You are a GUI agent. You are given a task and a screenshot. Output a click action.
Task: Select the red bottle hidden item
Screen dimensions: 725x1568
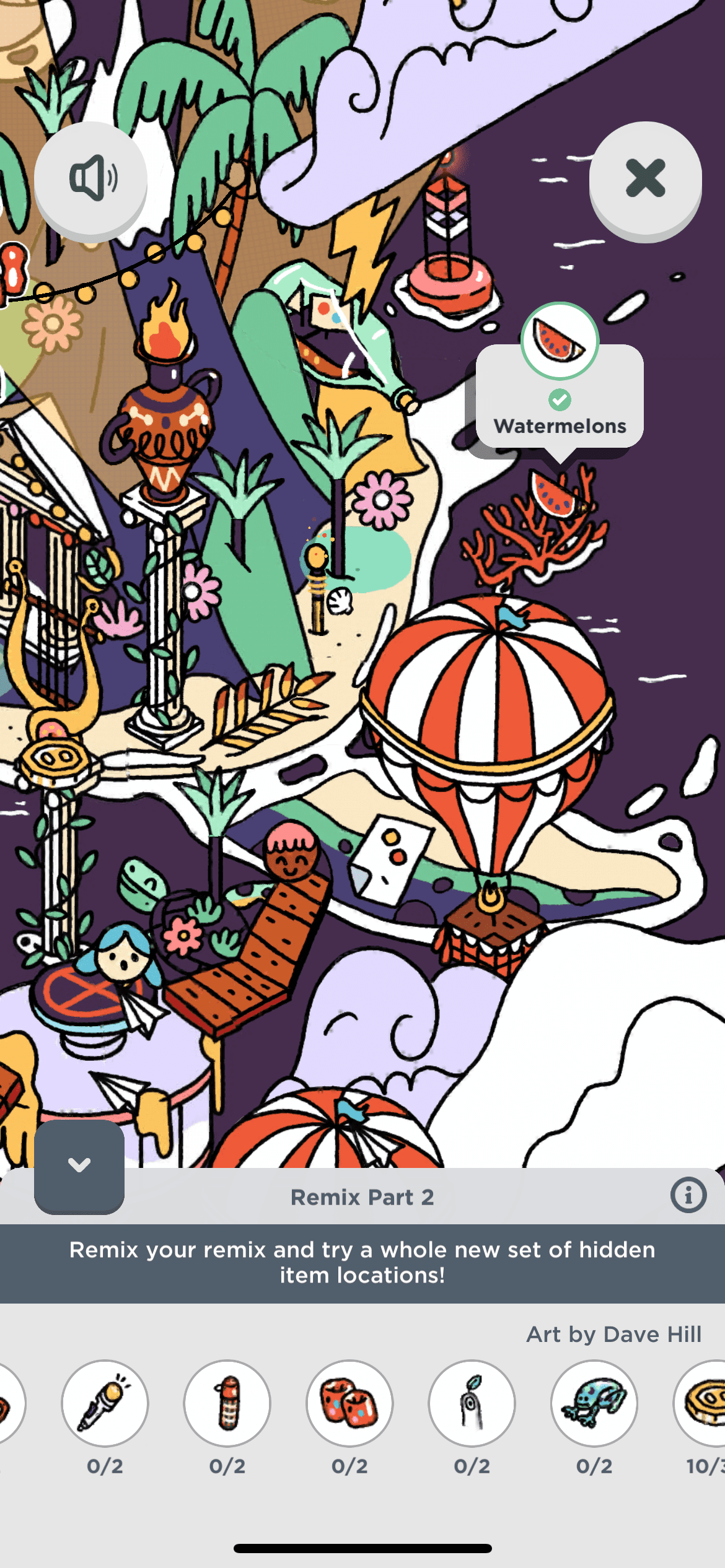pos(227,1403)
